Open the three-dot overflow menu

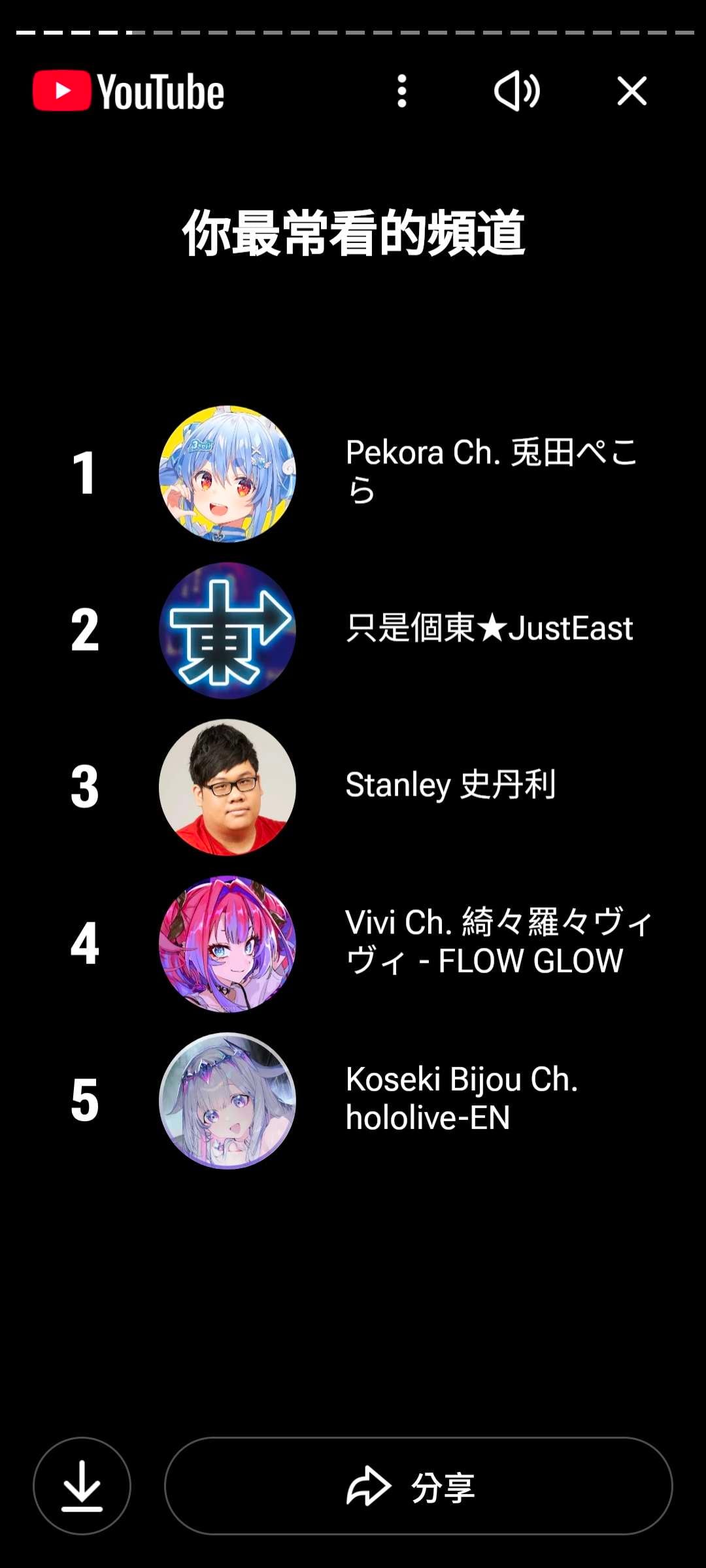click(x=402, y=91)
